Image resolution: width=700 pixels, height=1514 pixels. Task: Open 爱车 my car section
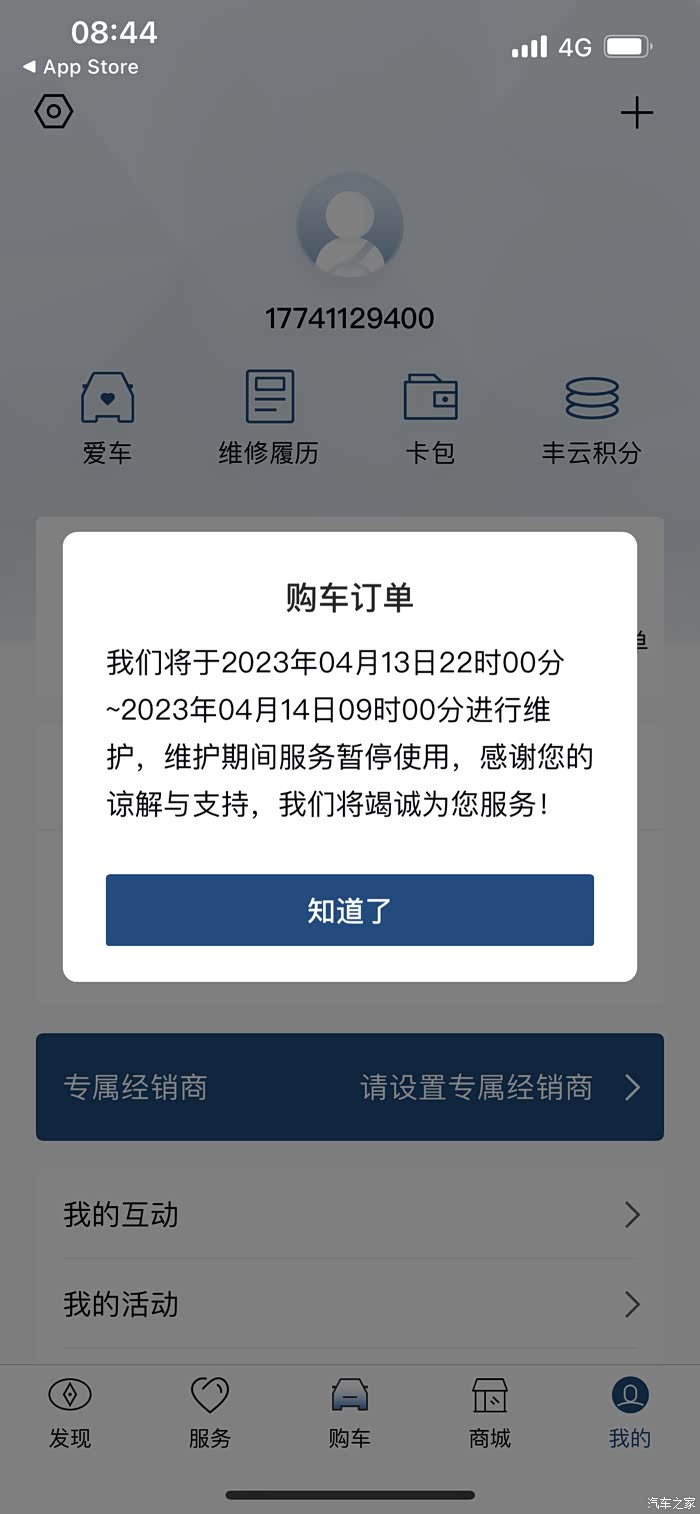(107, 417)
